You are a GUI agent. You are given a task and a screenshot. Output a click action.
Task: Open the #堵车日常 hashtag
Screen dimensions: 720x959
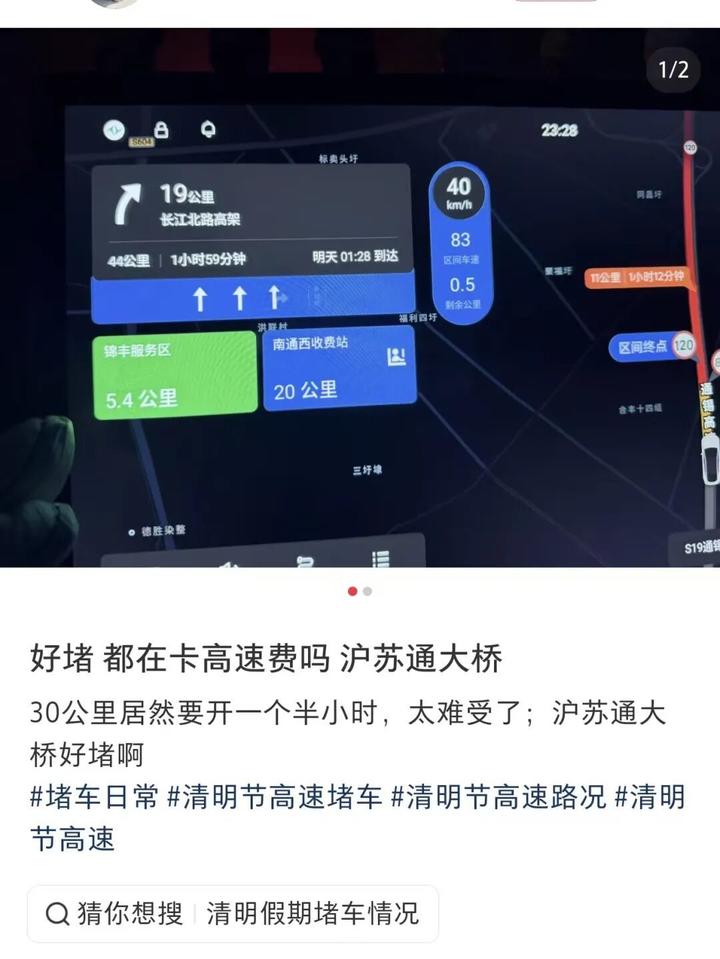pos(94,797)
